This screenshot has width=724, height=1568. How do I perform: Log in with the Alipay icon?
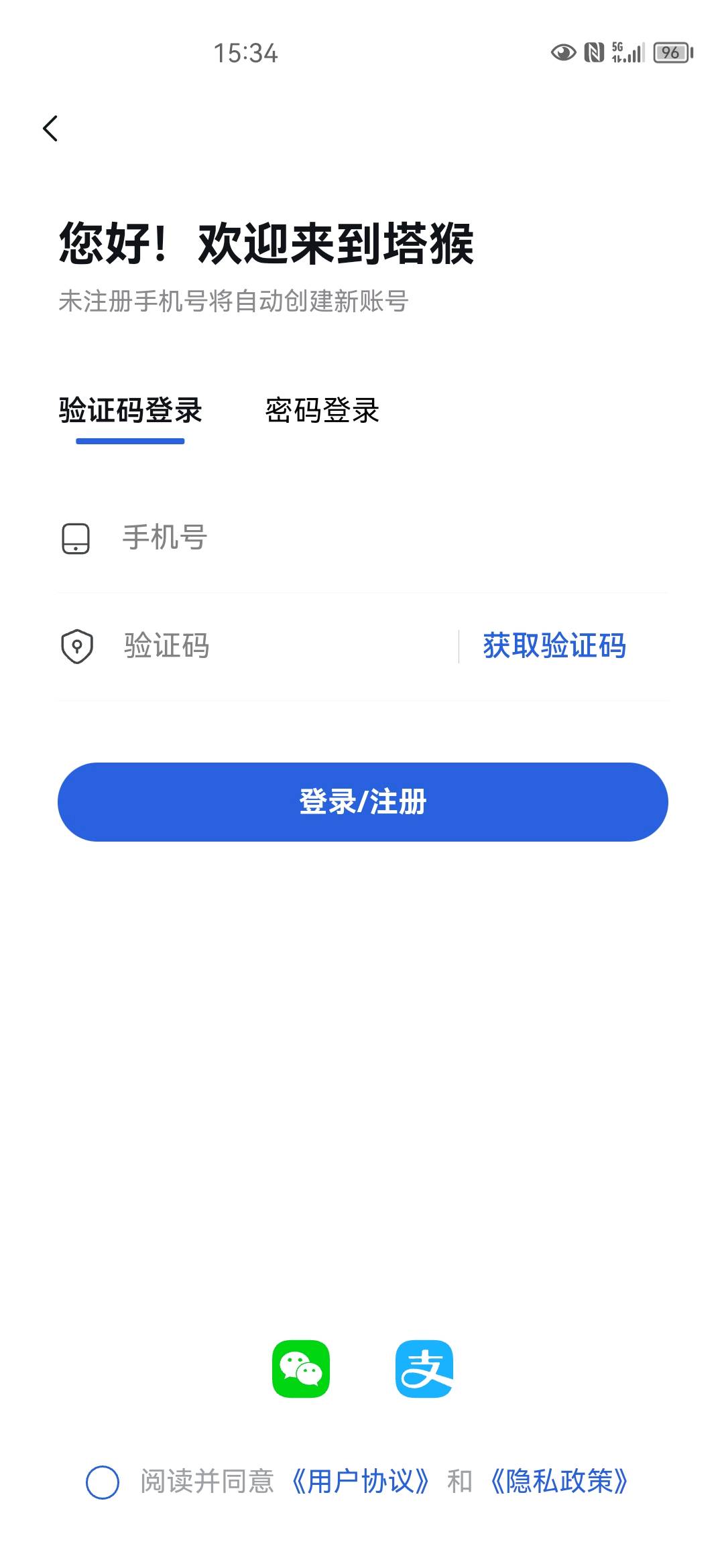[424, 1368]
